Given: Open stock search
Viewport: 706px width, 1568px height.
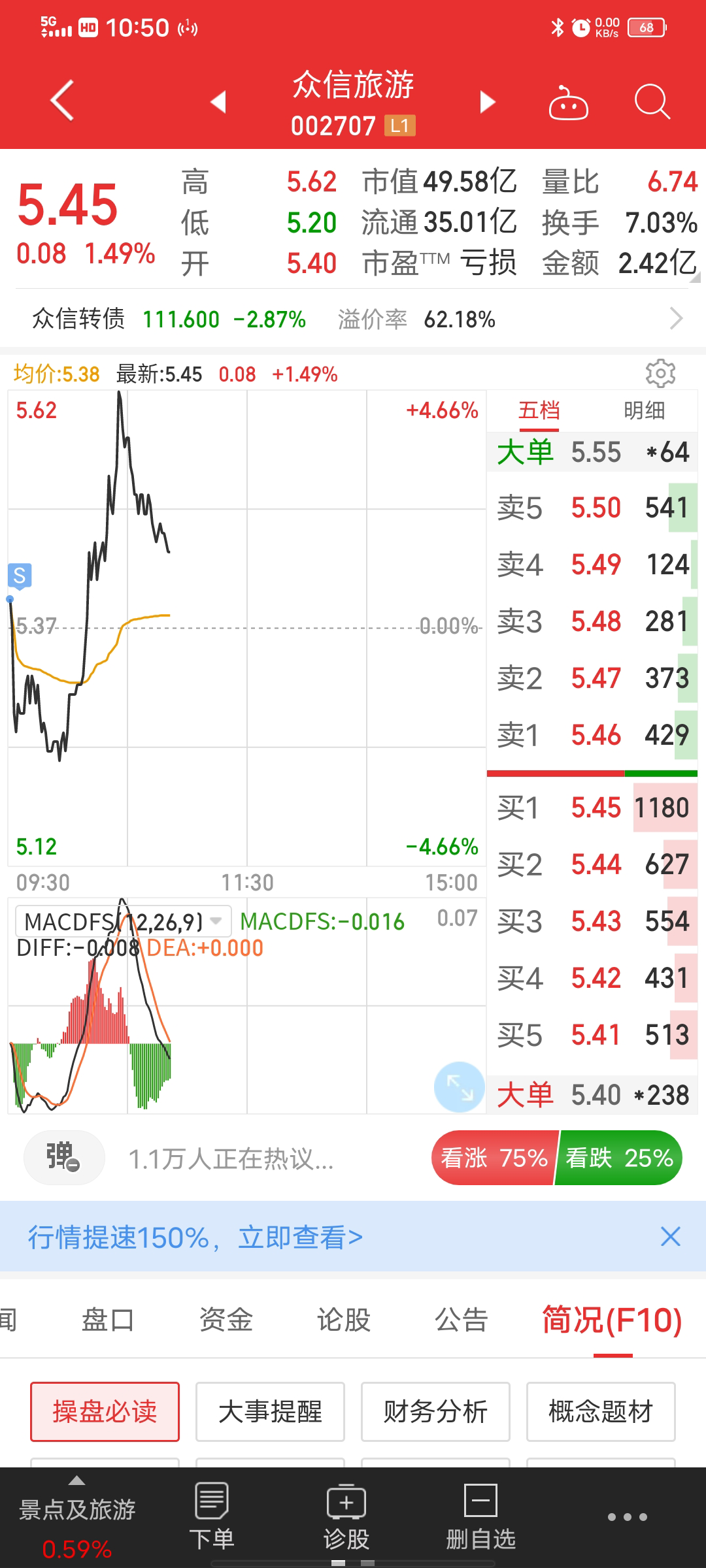Looking at the screenshot, I should click(x=652, y=102).
